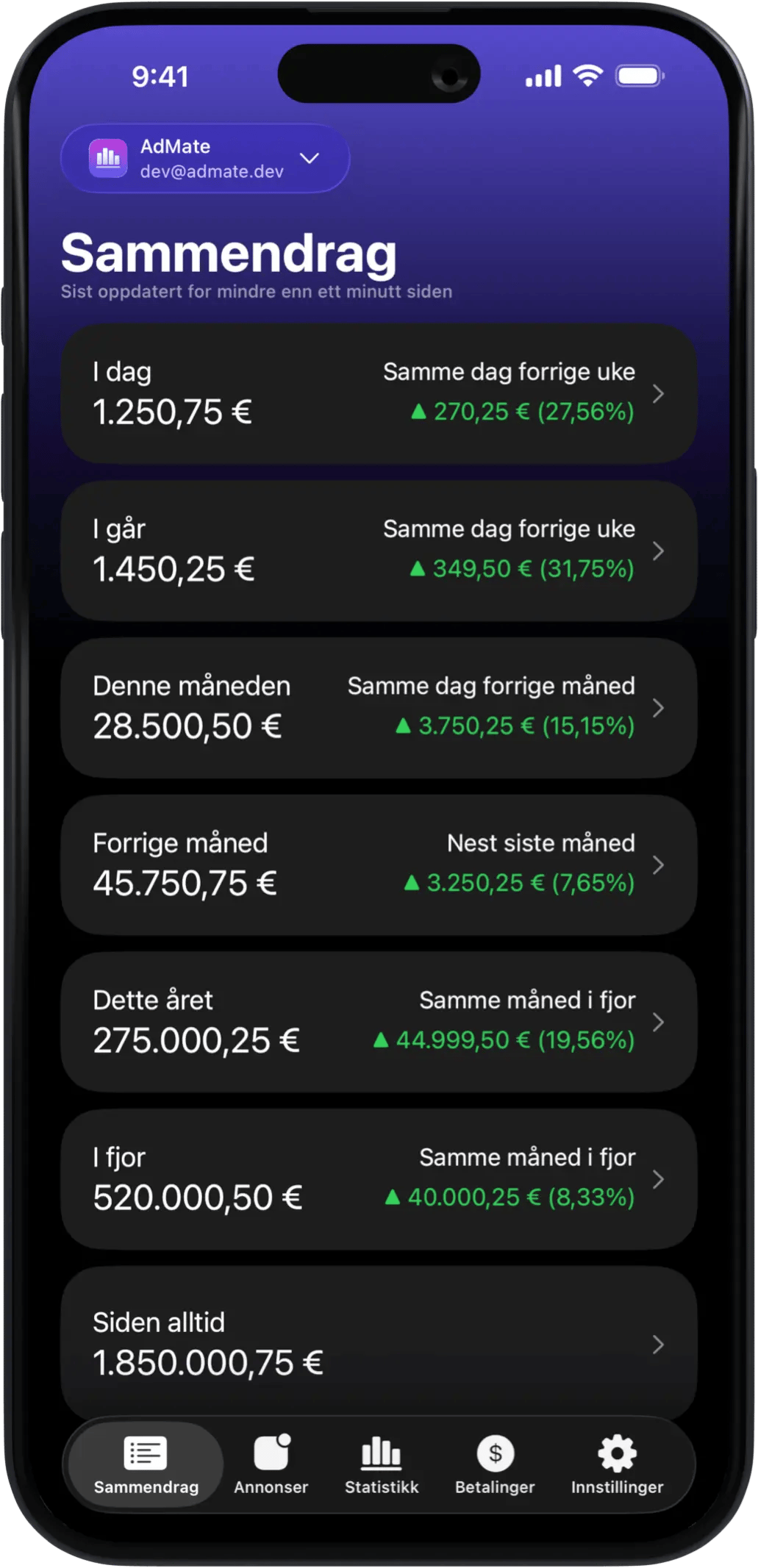Screen dimensions: 758x1568
Task: Switch to the Annonser tab
Action: (271, 1464)
